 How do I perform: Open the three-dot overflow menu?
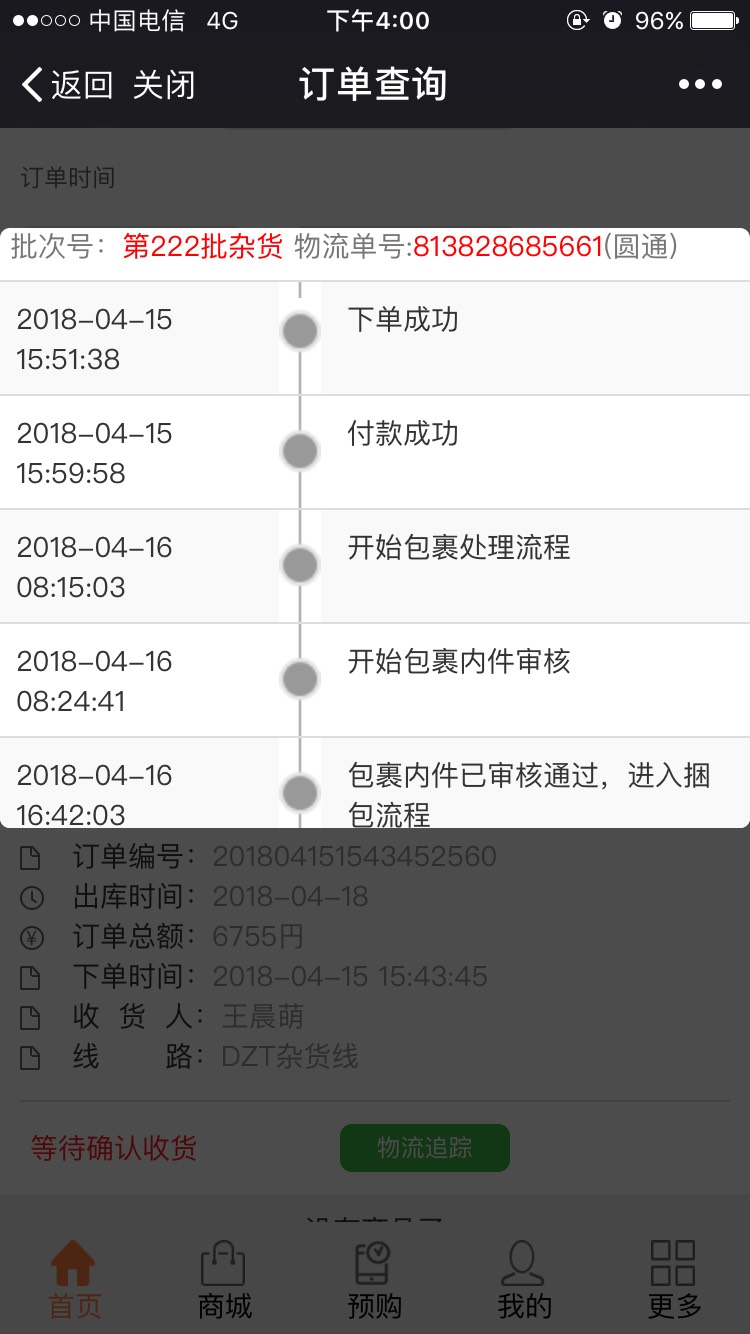tap(700, 85)
